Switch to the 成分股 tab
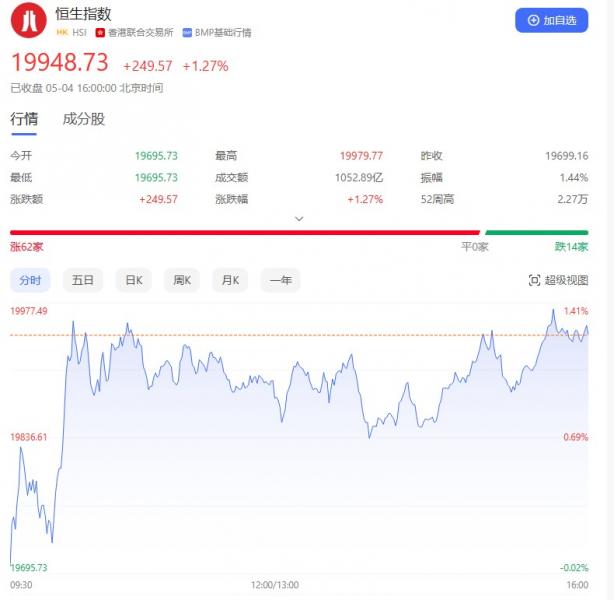The image size is (614, 600). tap(84, 119)
